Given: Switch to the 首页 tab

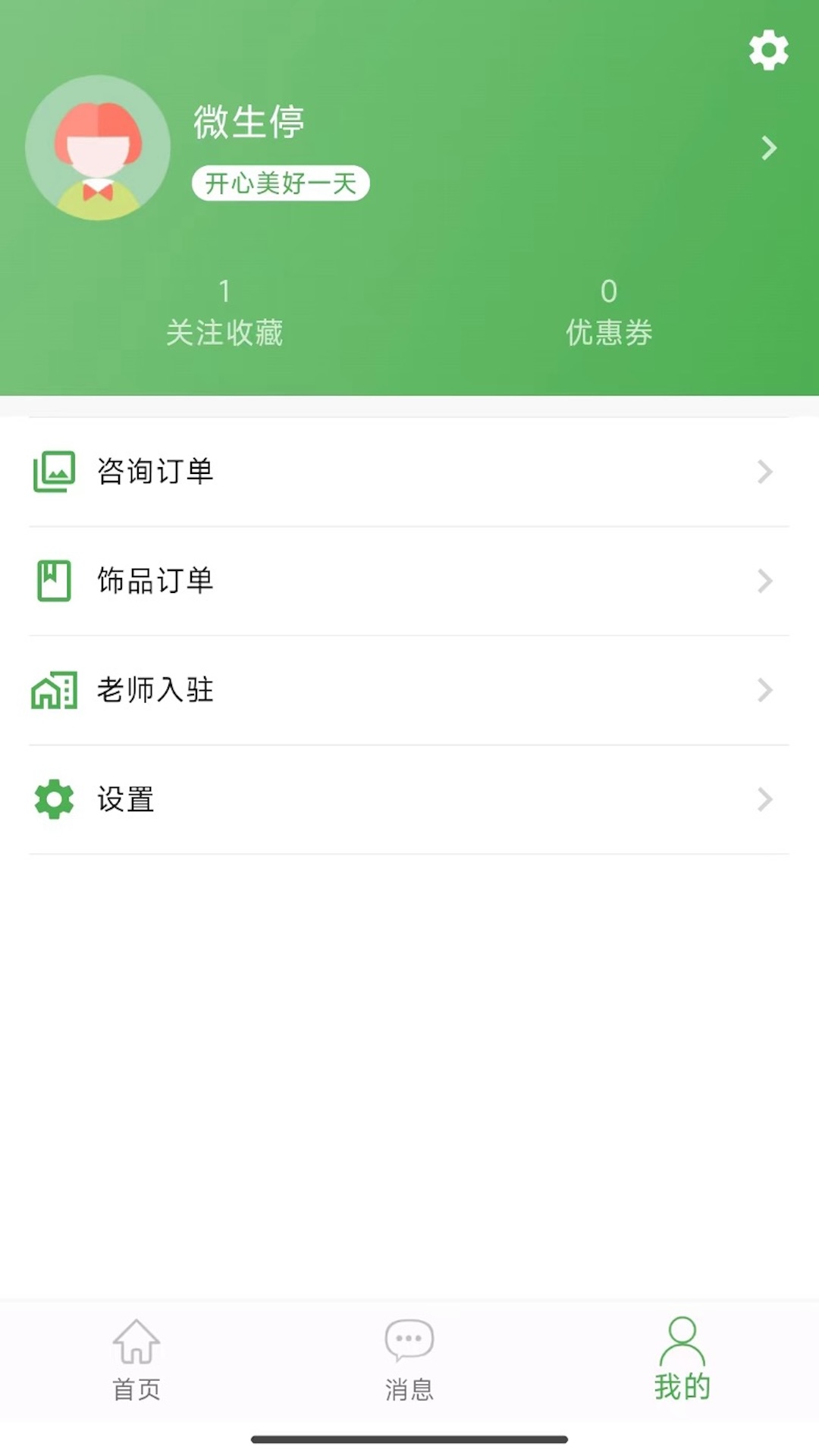Looking at the screenshot, I should point(136,1360).
